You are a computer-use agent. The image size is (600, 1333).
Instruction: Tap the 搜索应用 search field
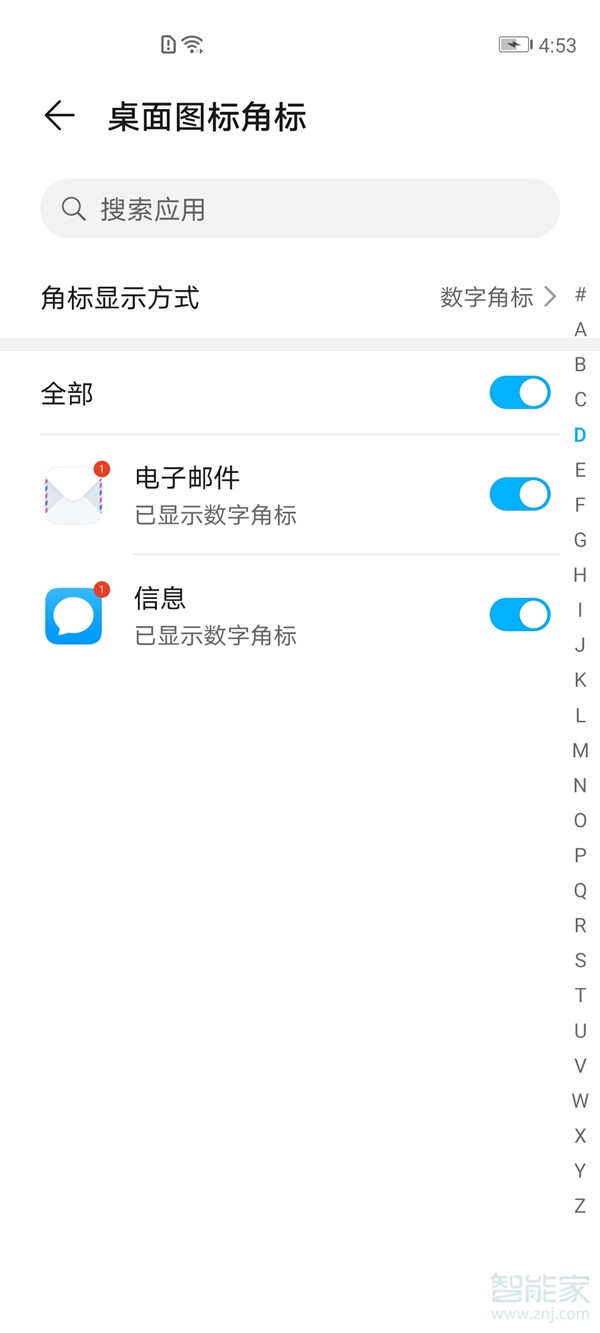click(300, 209)
